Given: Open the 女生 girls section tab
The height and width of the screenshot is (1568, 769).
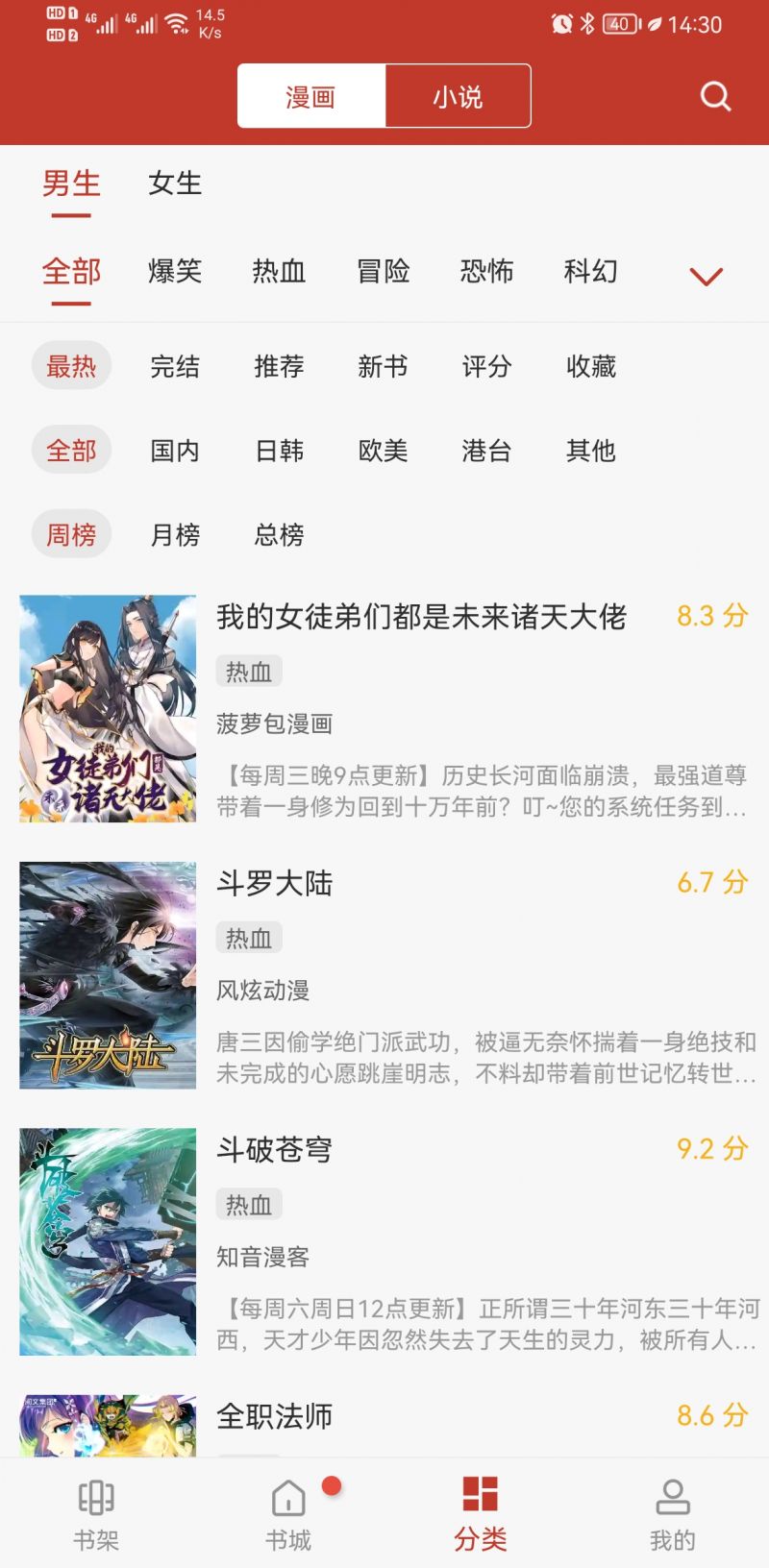Looking at the screenshot, I should (x=175, y=184).
